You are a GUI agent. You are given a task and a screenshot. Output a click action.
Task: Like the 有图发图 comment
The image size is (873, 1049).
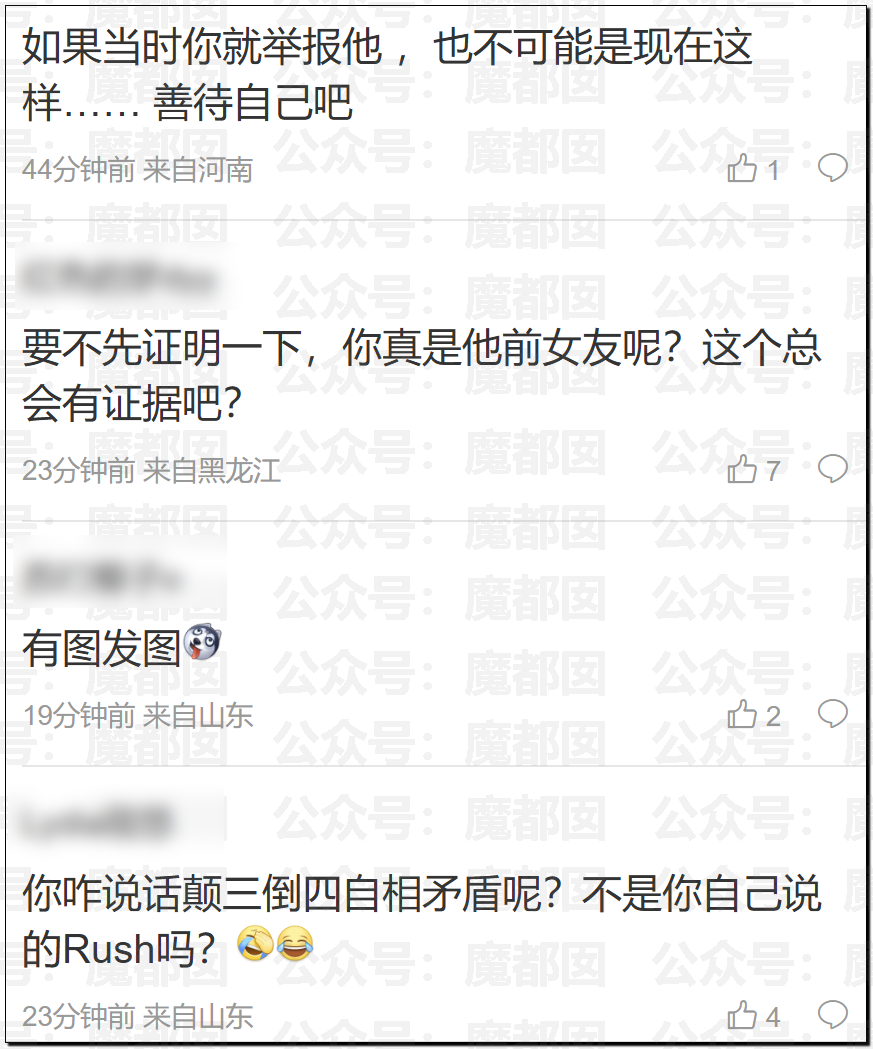(x=742, y=715)
